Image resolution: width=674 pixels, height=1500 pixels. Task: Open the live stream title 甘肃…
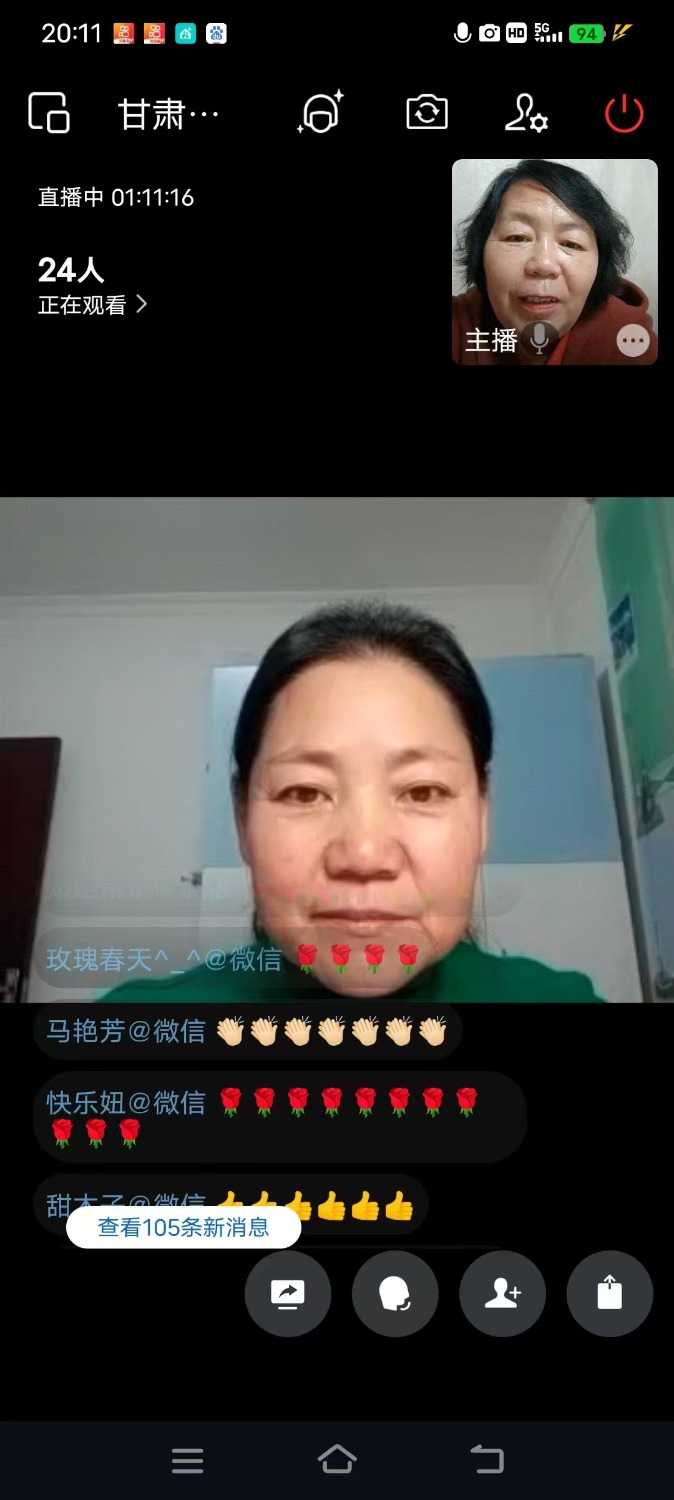(x=168, y=114)
